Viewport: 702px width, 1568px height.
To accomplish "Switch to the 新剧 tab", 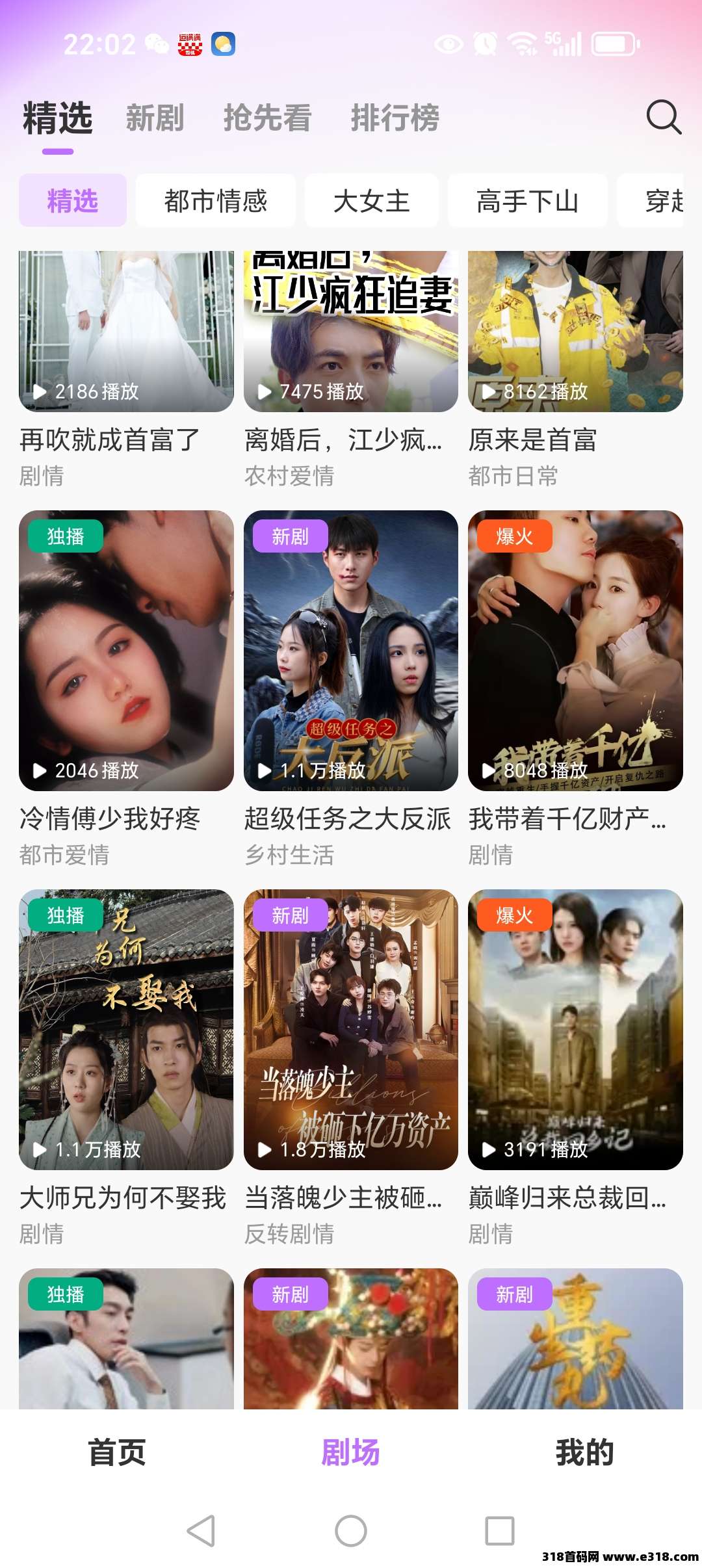I will coord(155,118).
